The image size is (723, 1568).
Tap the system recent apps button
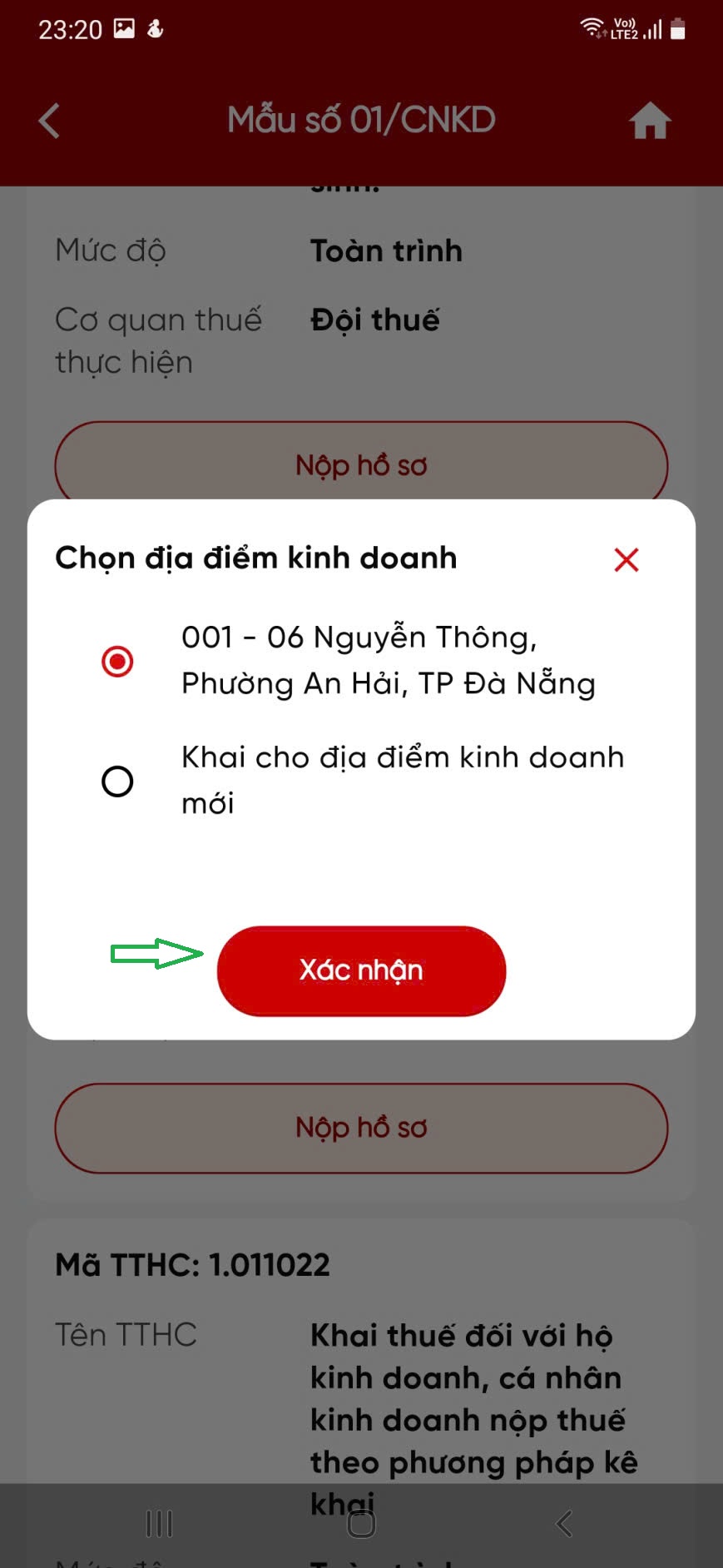click(159, 1524)
